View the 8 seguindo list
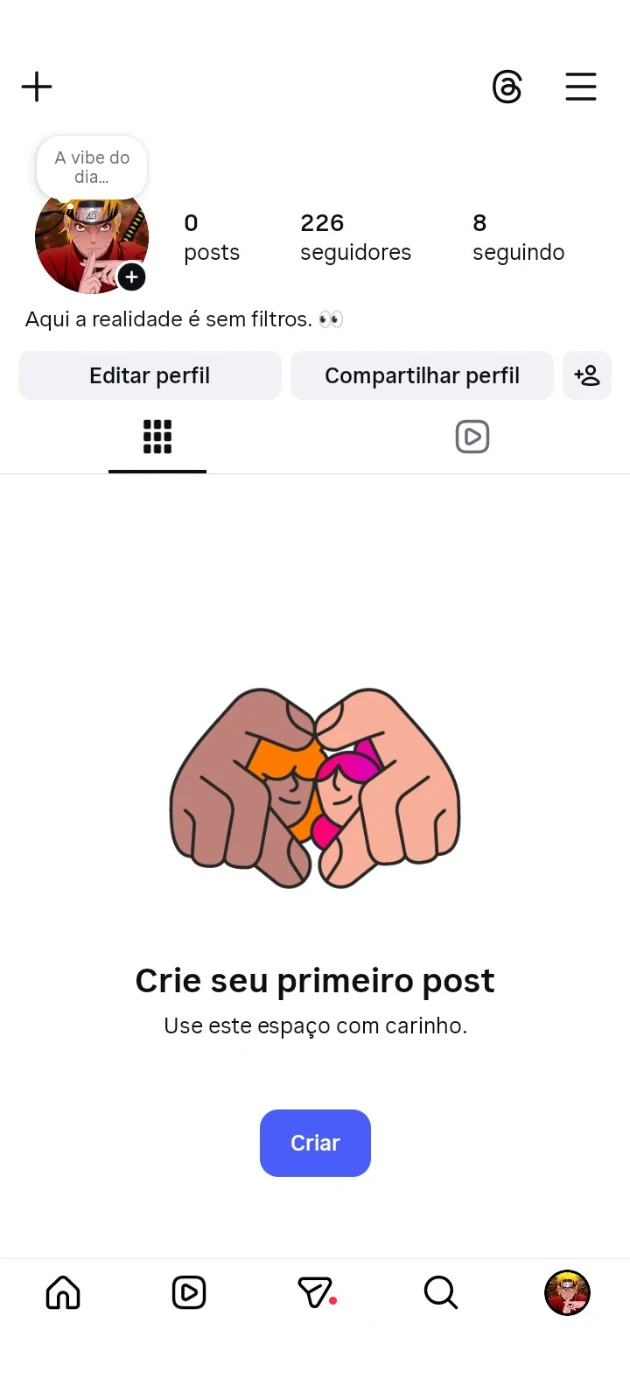Image resolution: width=630 pixels, height=1400 pixels. coord(518,237)
